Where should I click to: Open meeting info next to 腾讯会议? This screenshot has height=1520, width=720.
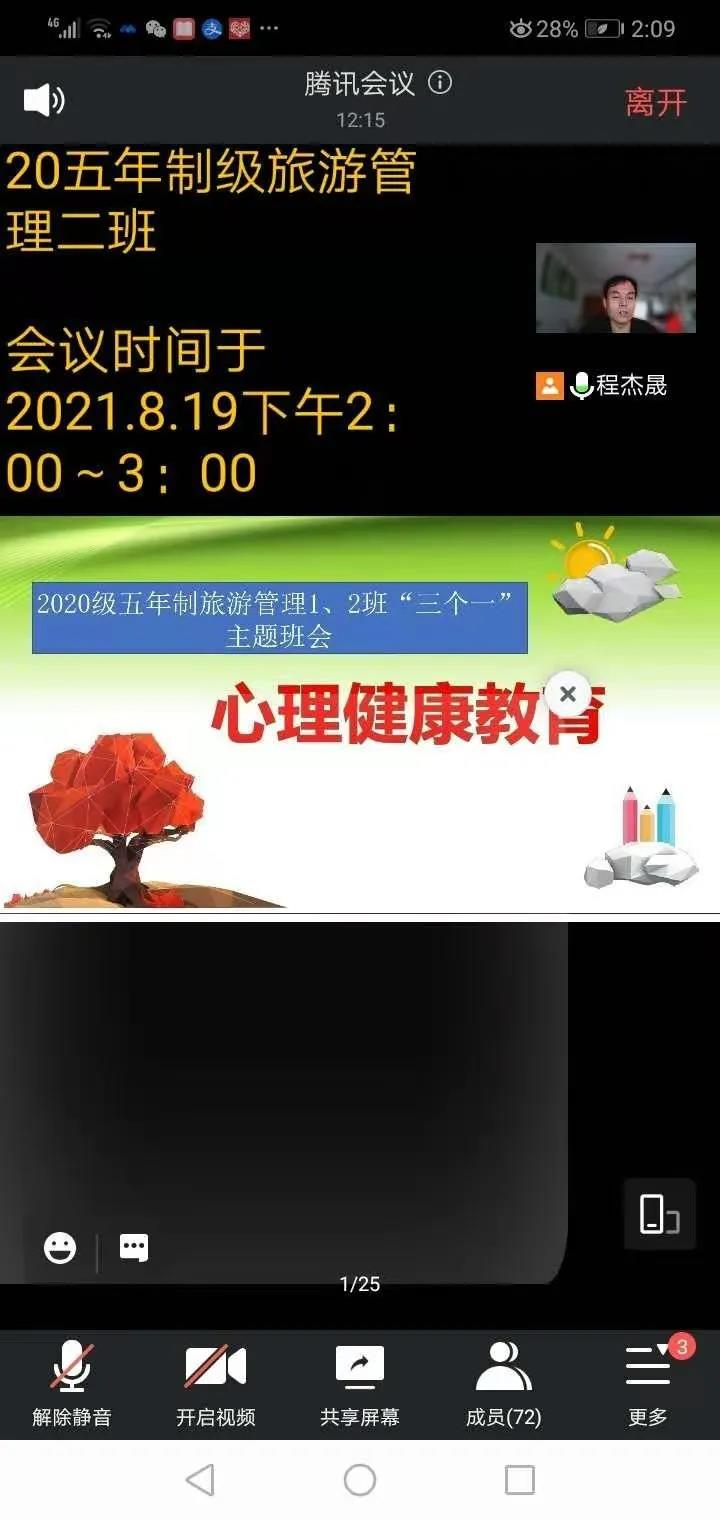pyautogui.click(x=440, y=82)
